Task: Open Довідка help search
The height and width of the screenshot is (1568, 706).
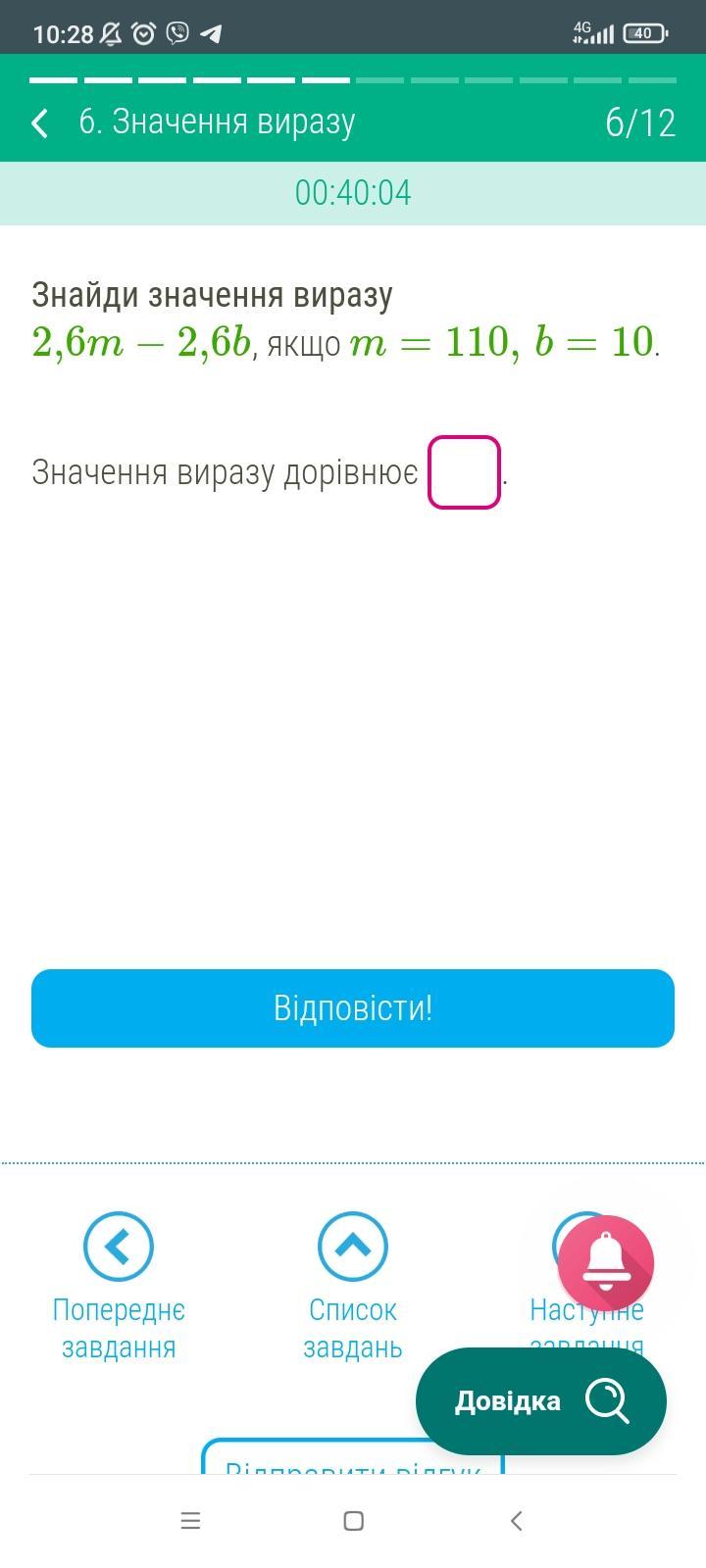Action: [541, 1400]
